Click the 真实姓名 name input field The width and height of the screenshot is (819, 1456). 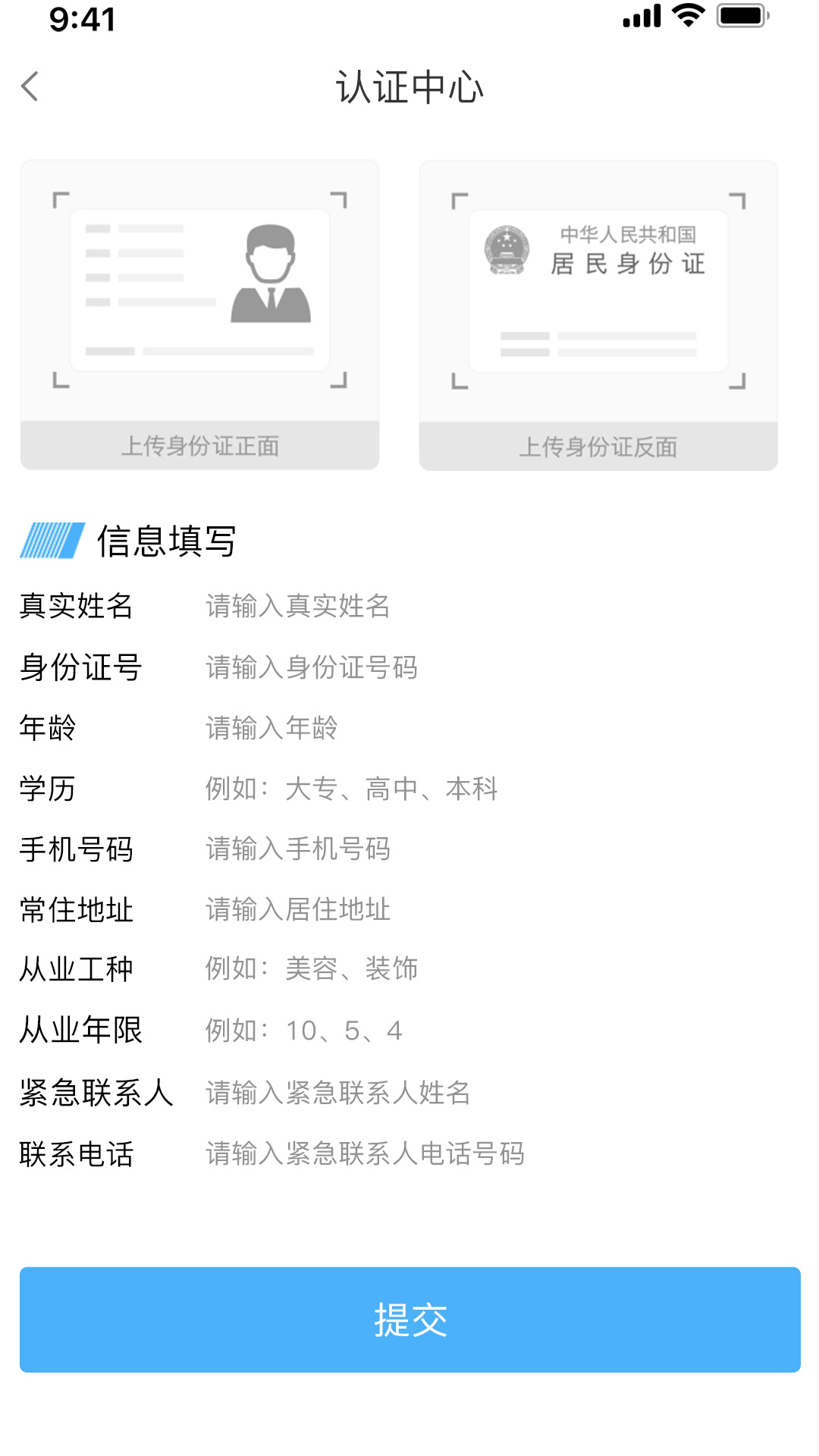(x=379, y=607)
